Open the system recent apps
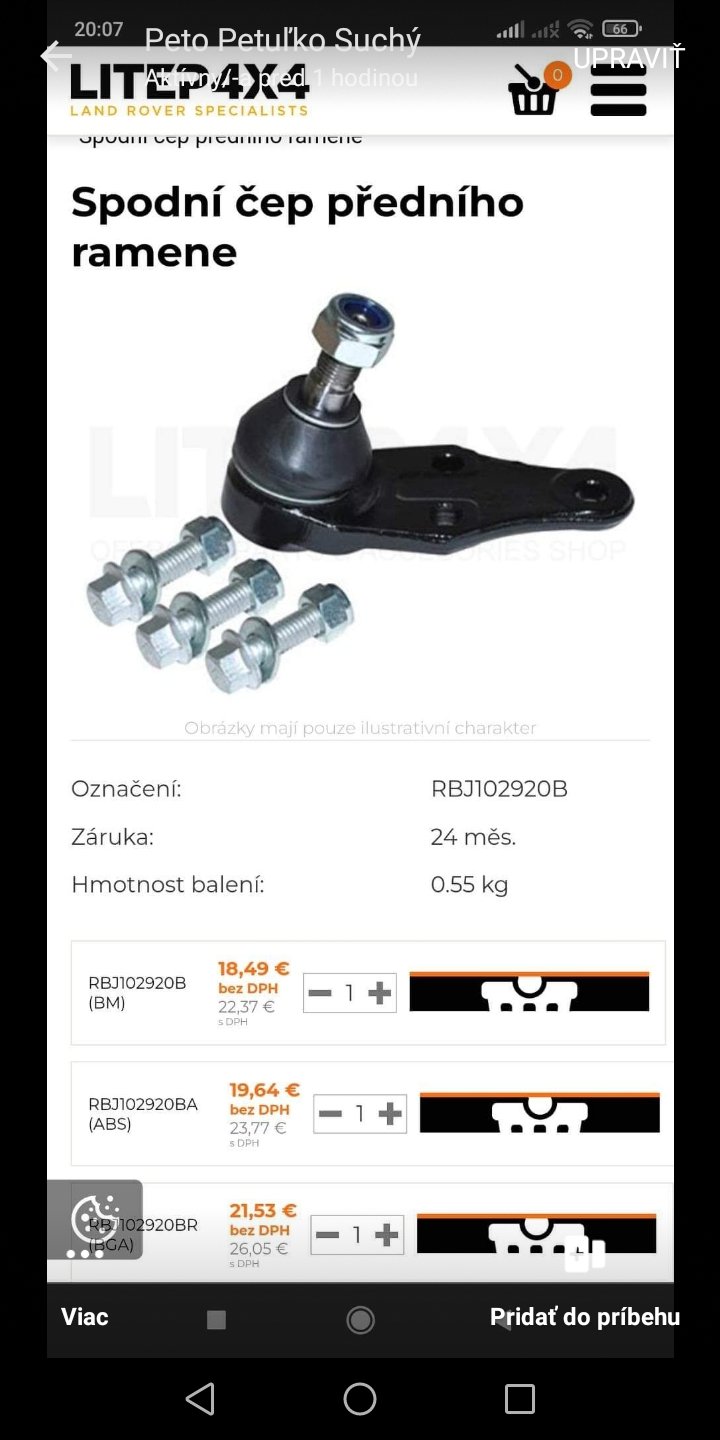This screenshot has height=1440, width=720. pos(519,1399)
